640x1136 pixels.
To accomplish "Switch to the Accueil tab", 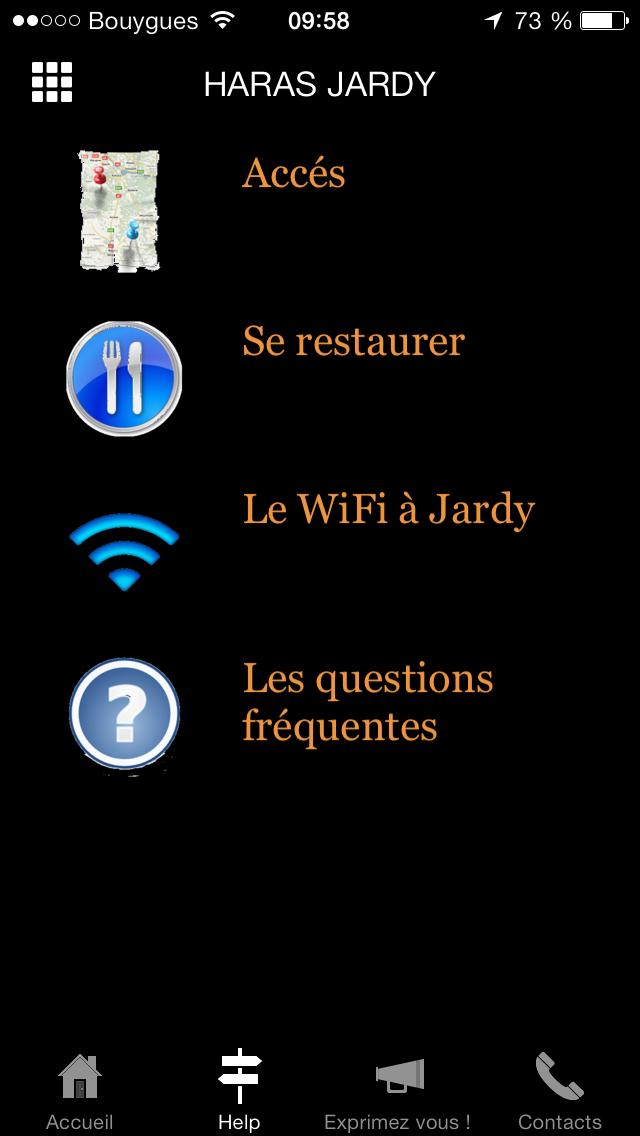I will [80, 1092].
